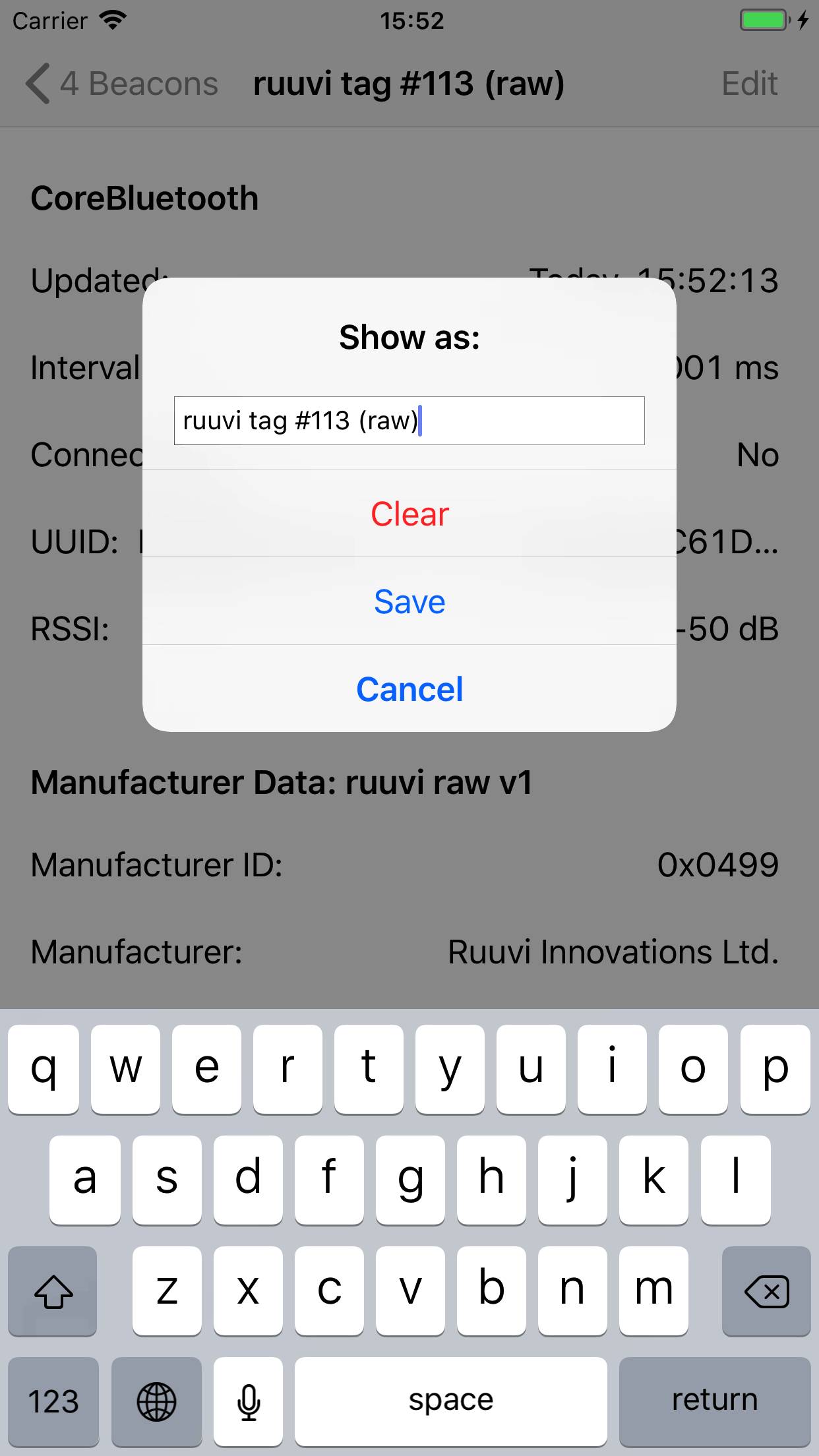This screenshot has width=819, height=1456.
Task: Save the new beacon name
Action: [409, 601]
